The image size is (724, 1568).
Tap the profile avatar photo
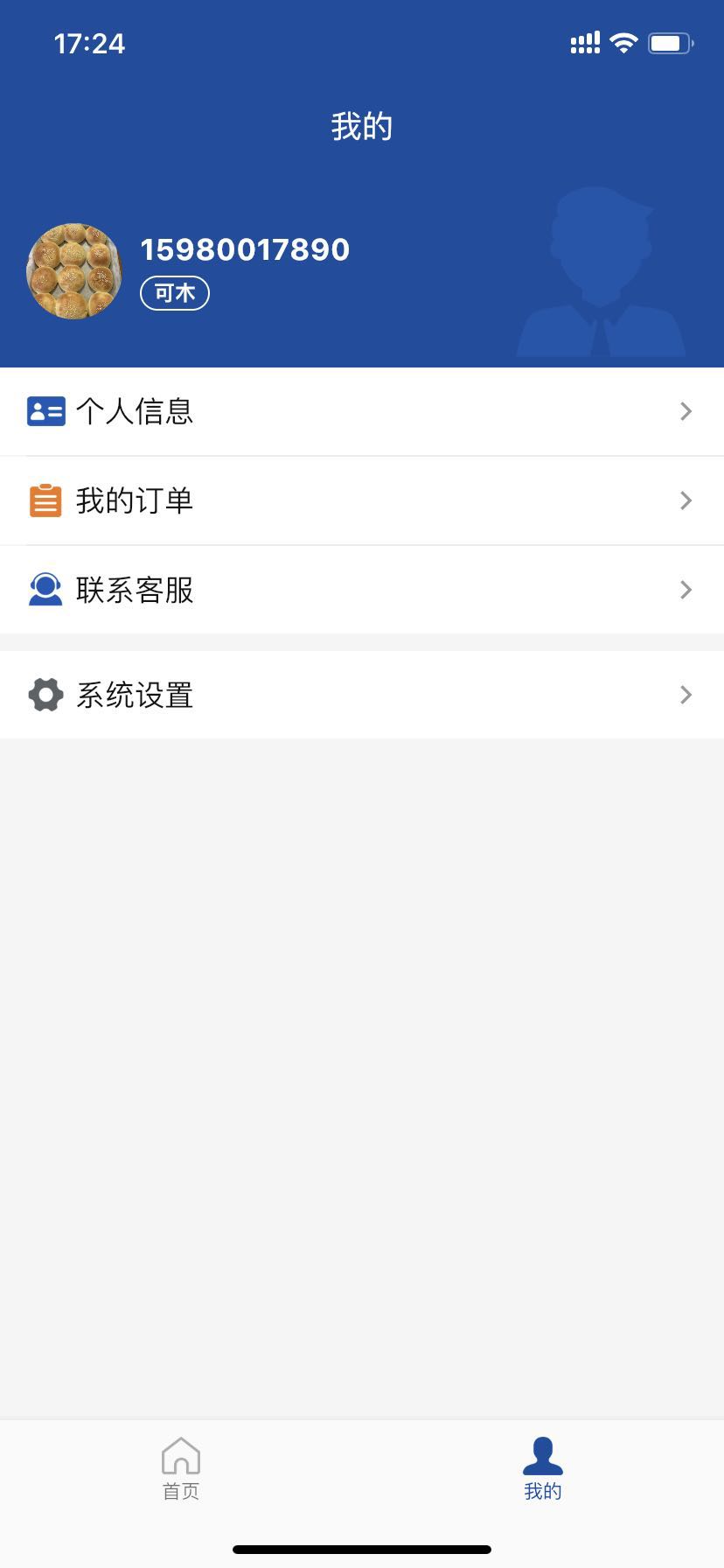tap(74, 271)
